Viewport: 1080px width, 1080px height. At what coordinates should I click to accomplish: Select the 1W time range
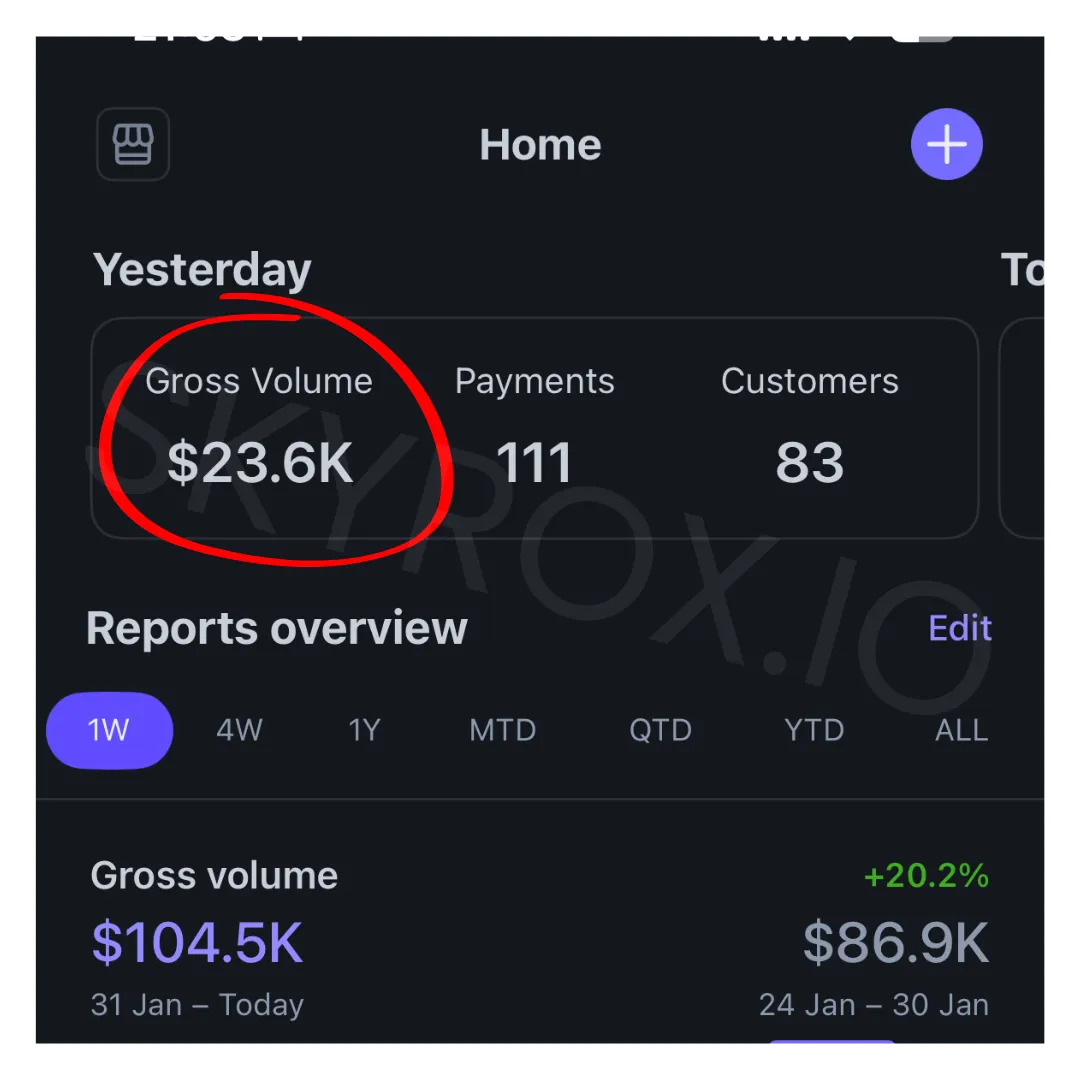[109, 730]
